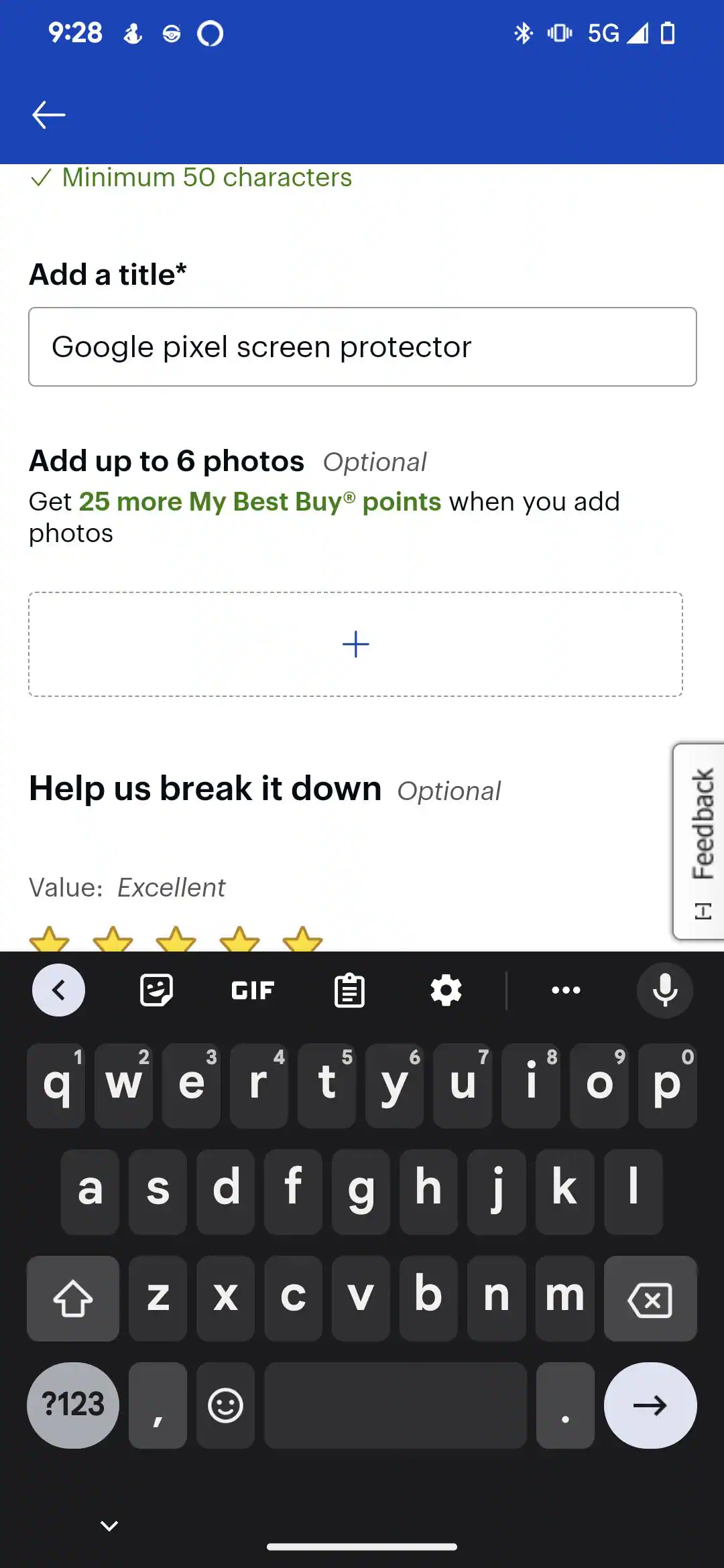Open keyboard settings gear
This screenshot has height=1568, width=724.
[446, 990]
